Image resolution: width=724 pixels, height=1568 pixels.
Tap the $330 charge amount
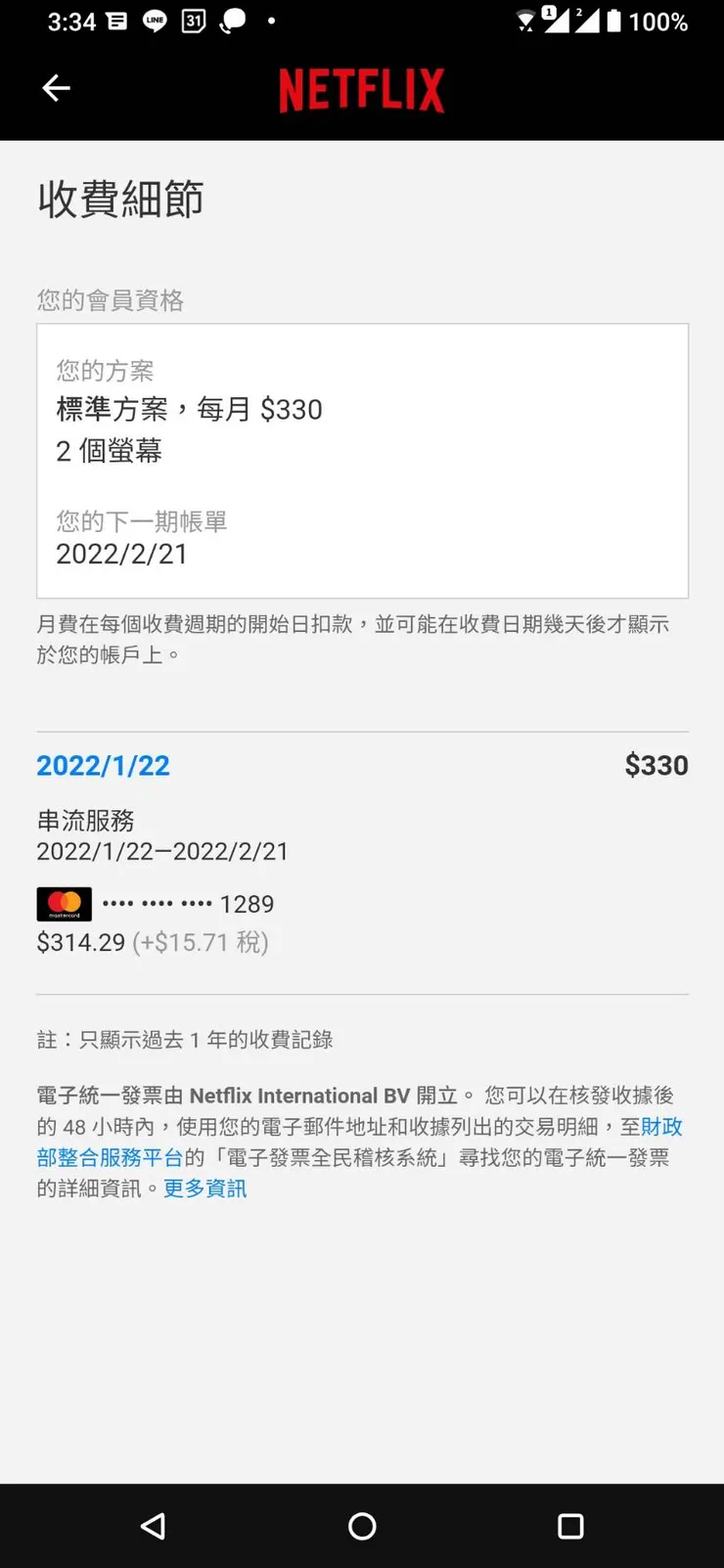tap(656, 766)
